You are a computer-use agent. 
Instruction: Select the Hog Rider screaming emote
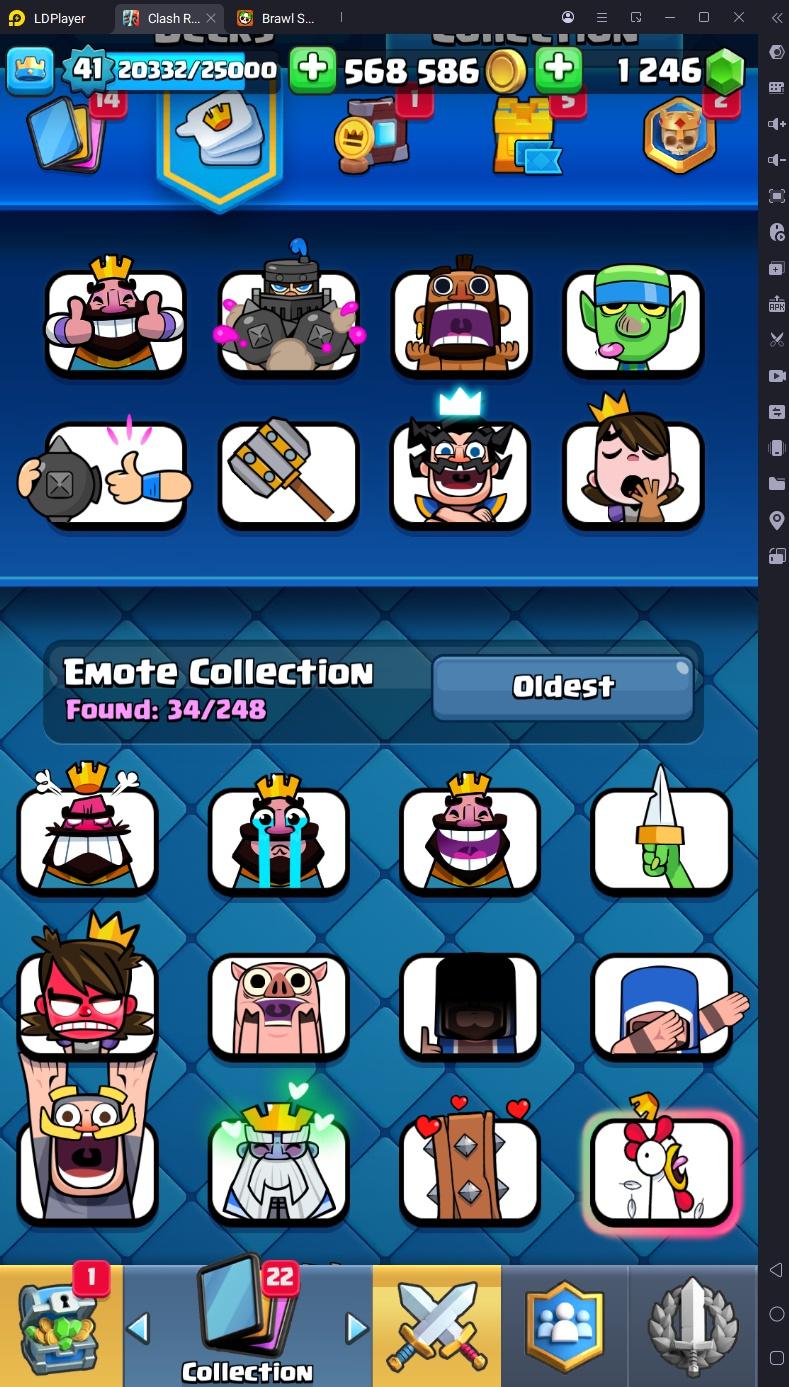coord(461,322)
